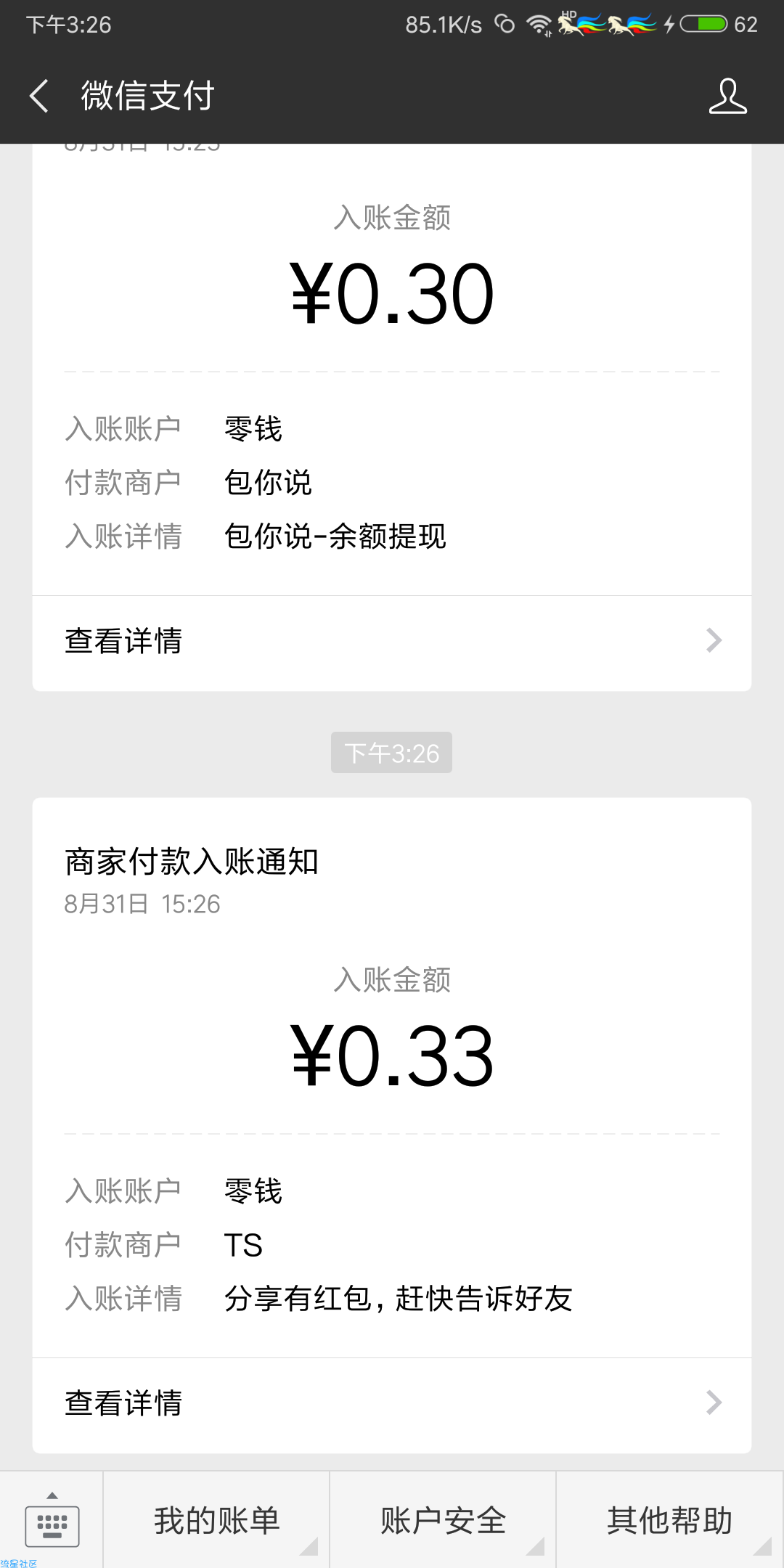Open the profile icon in the header

[x=727, y=96]
